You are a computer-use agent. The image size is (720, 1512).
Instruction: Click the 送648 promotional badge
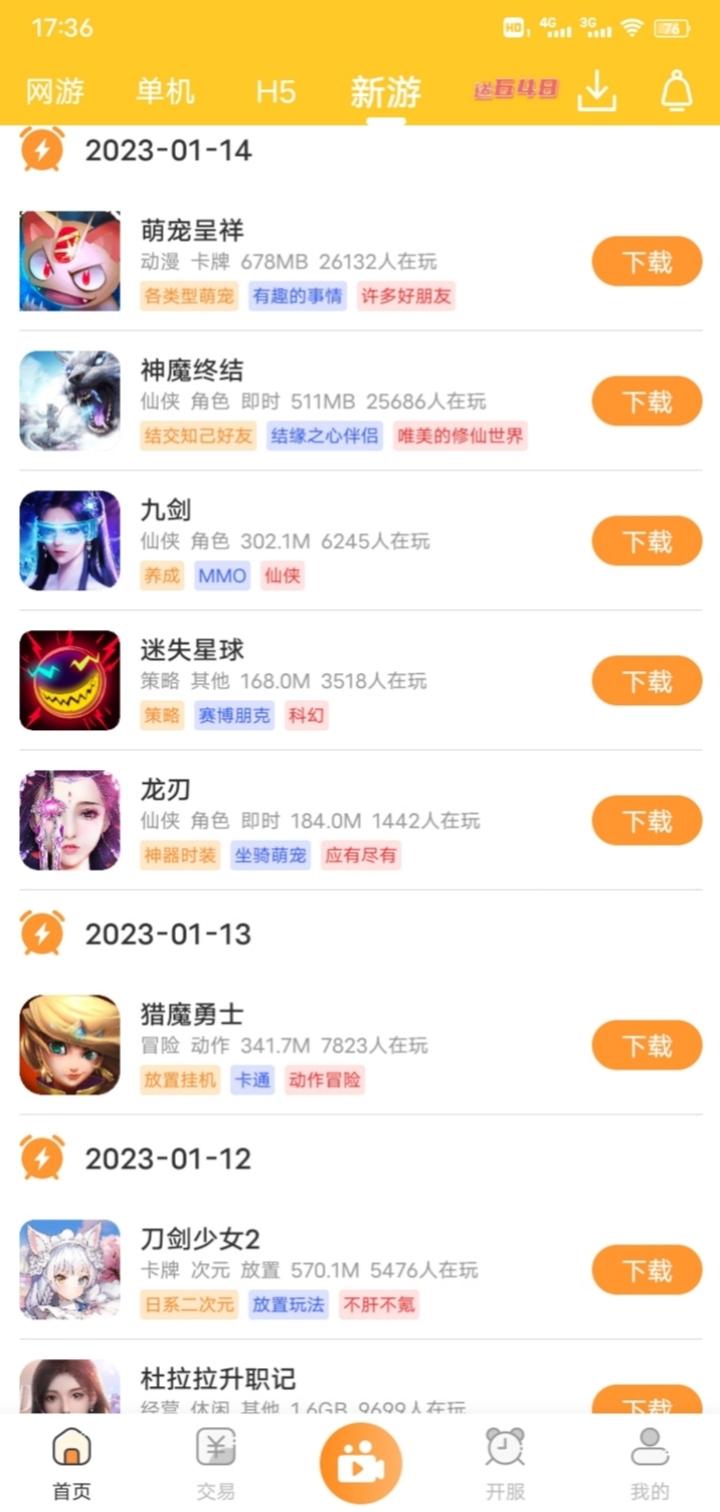pos(513,89)
